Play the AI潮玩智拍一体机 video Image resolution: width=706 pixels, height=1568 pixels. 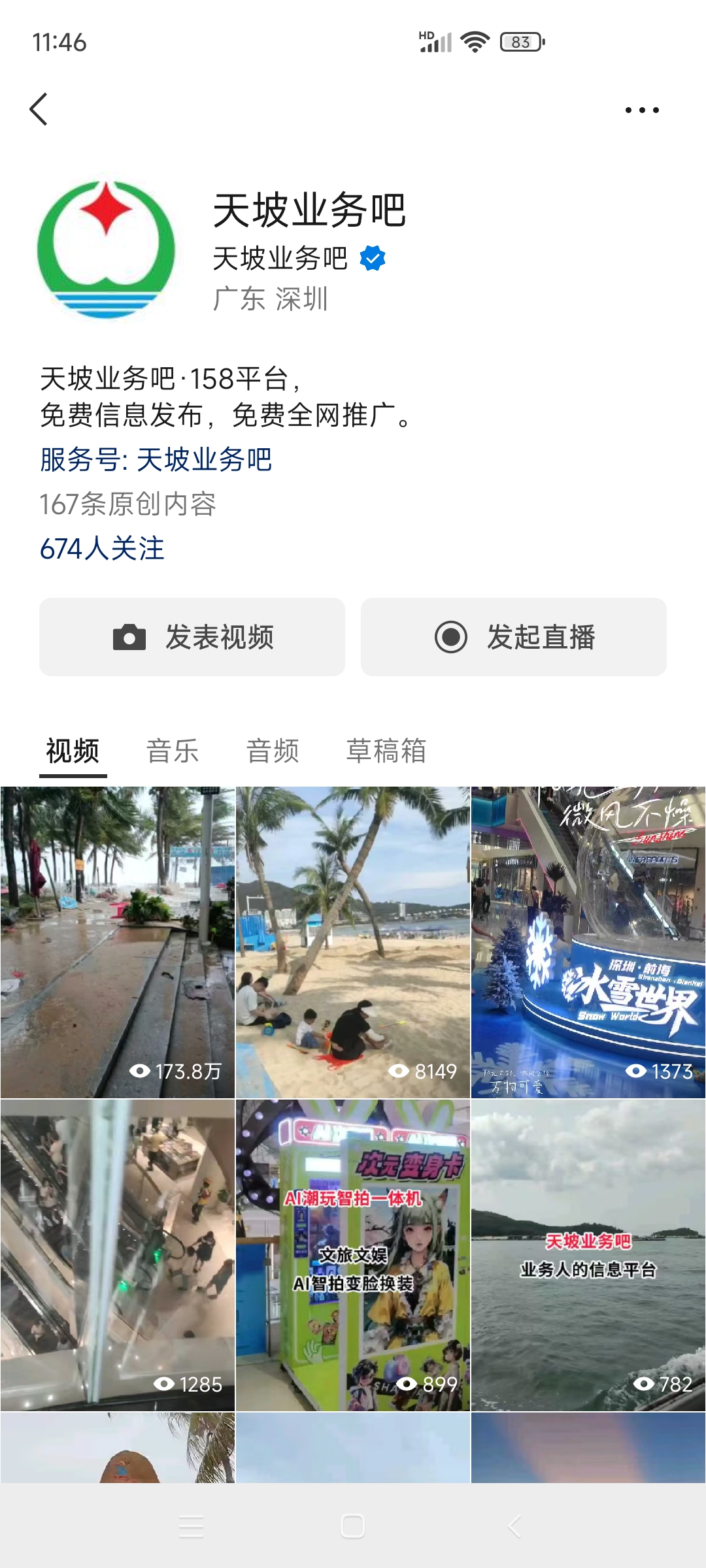(x=353, y=1255)
